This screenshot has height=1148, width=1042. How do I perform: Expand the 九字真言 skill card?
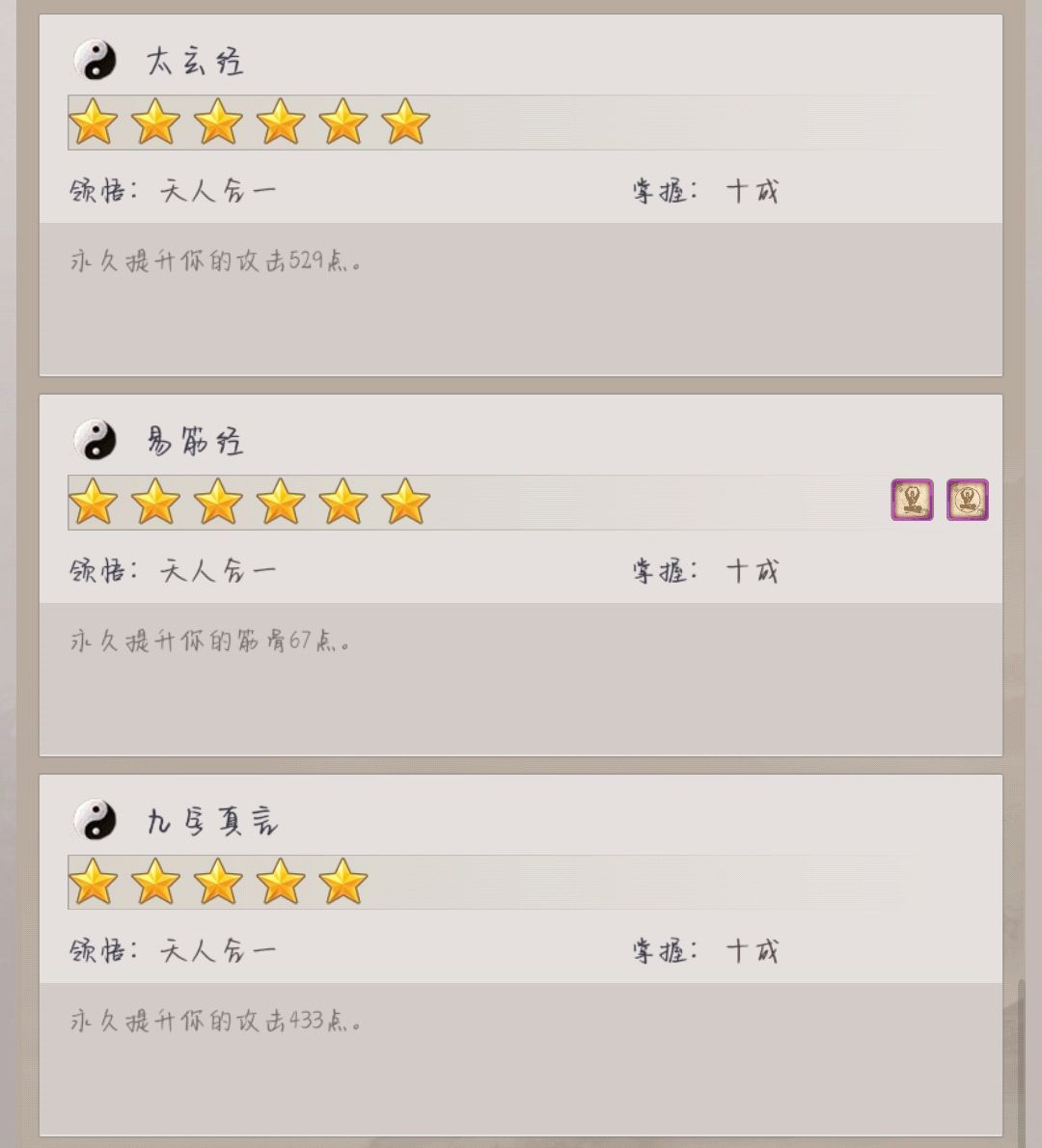[521, 951]
